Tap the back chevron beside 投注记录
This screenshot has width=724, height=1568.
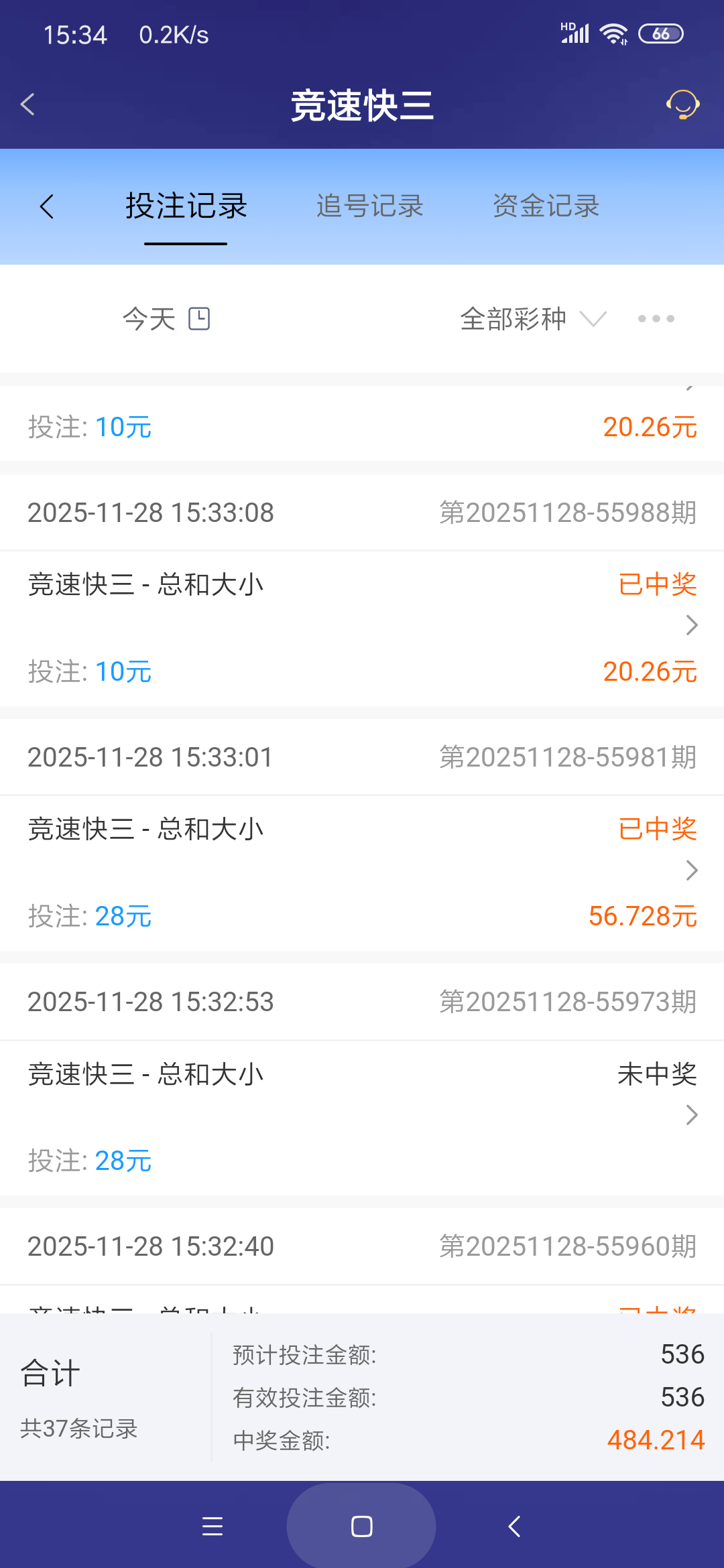pos(47,206)
